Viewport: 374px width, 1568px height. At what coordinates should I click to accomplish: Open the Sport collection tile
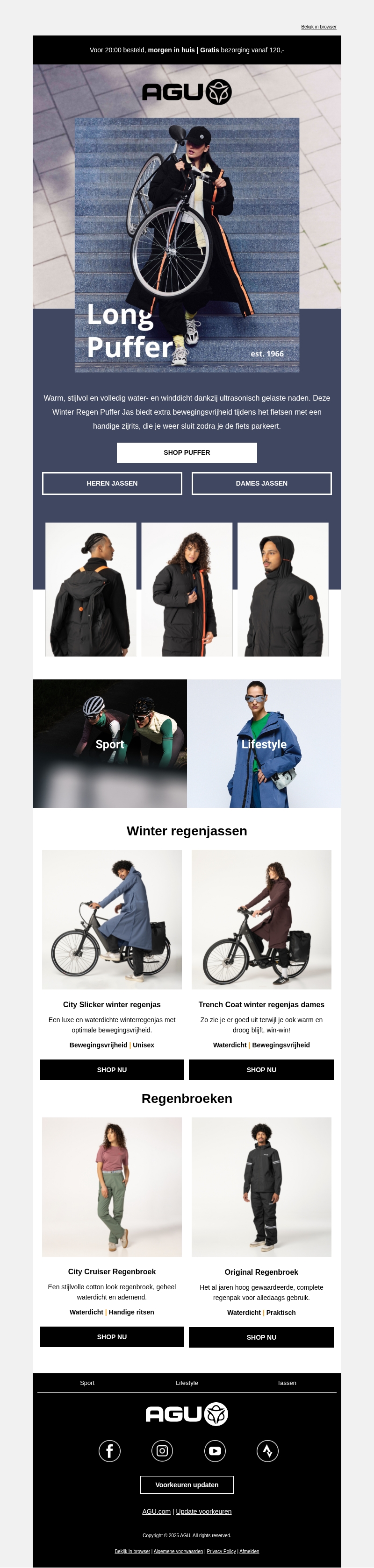coord(110,743)
